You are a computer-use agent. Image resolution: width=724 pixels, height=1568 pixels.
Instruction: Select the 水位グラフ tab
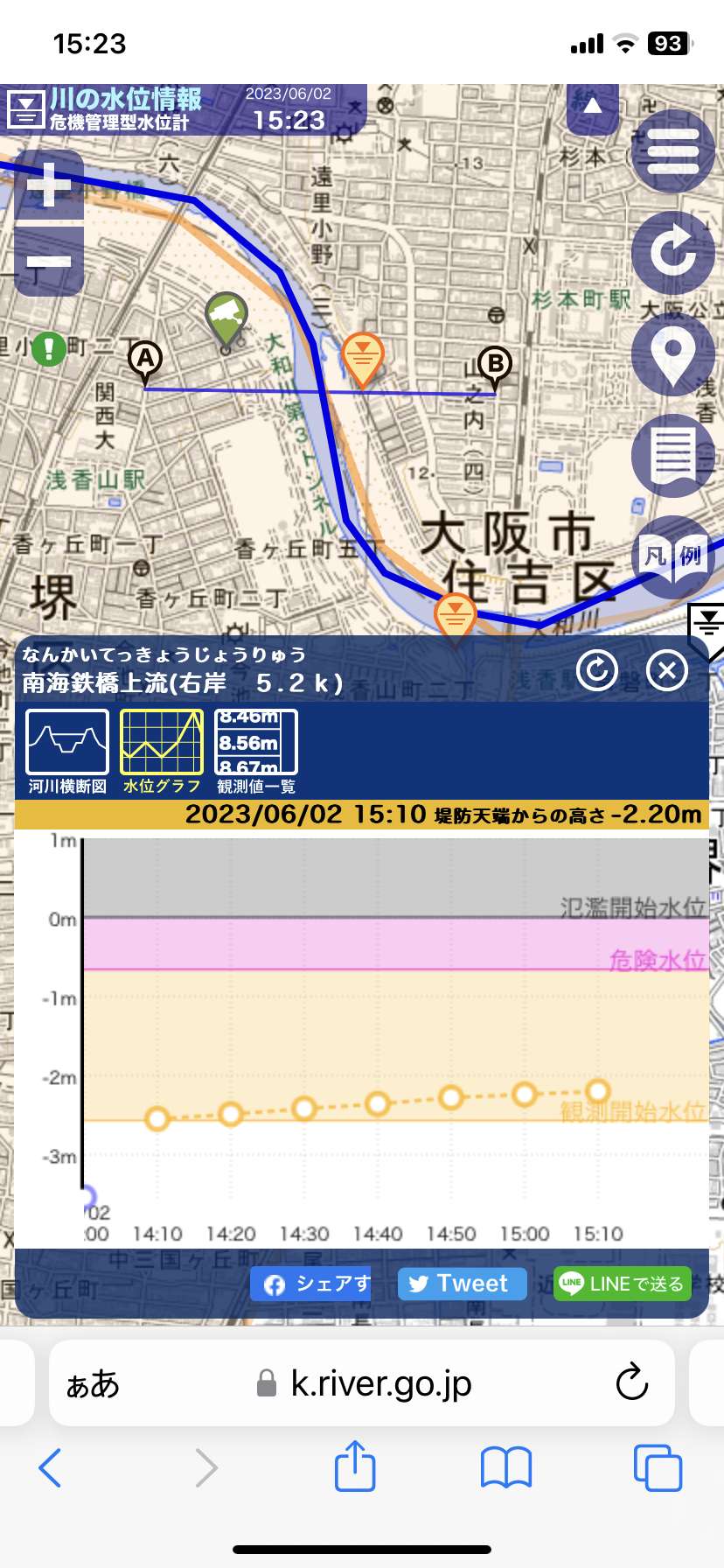[x=162, y=752]
